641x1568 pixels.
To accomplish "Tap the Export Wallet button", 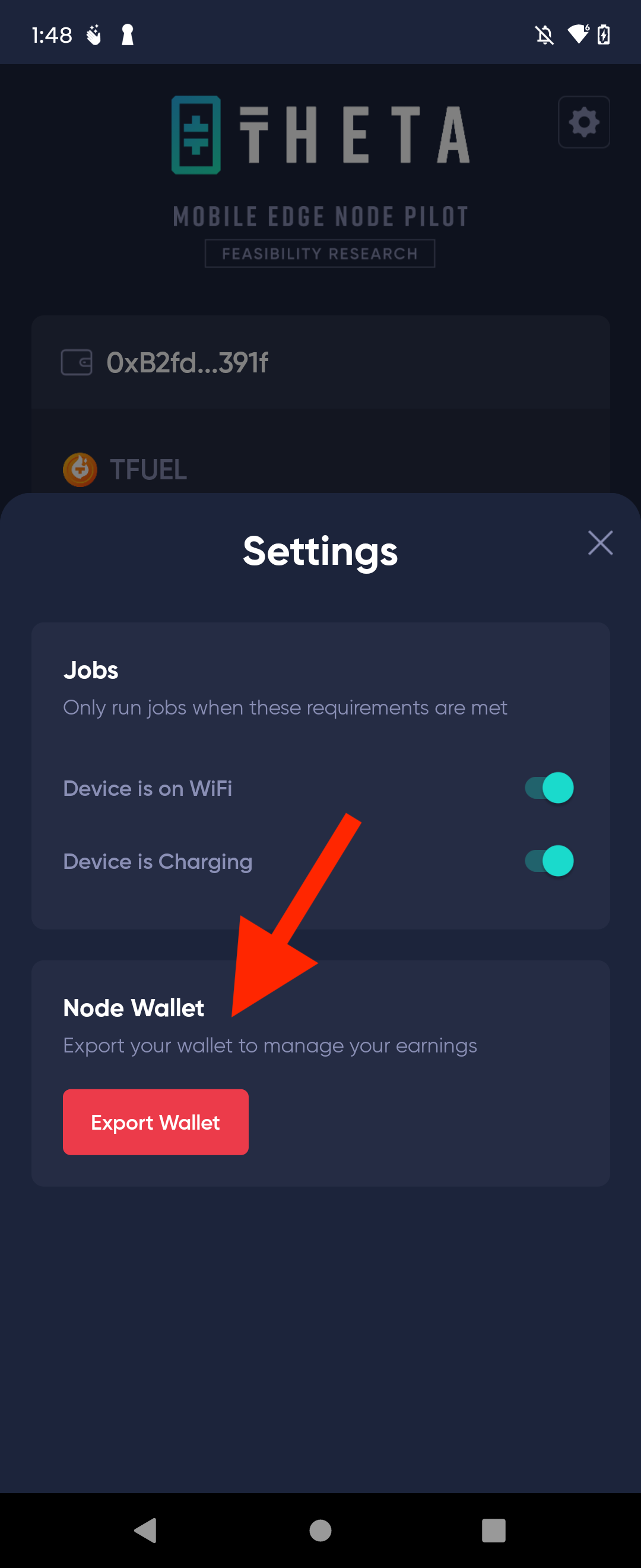I will pyautogui.click(x=156, y=1122).
